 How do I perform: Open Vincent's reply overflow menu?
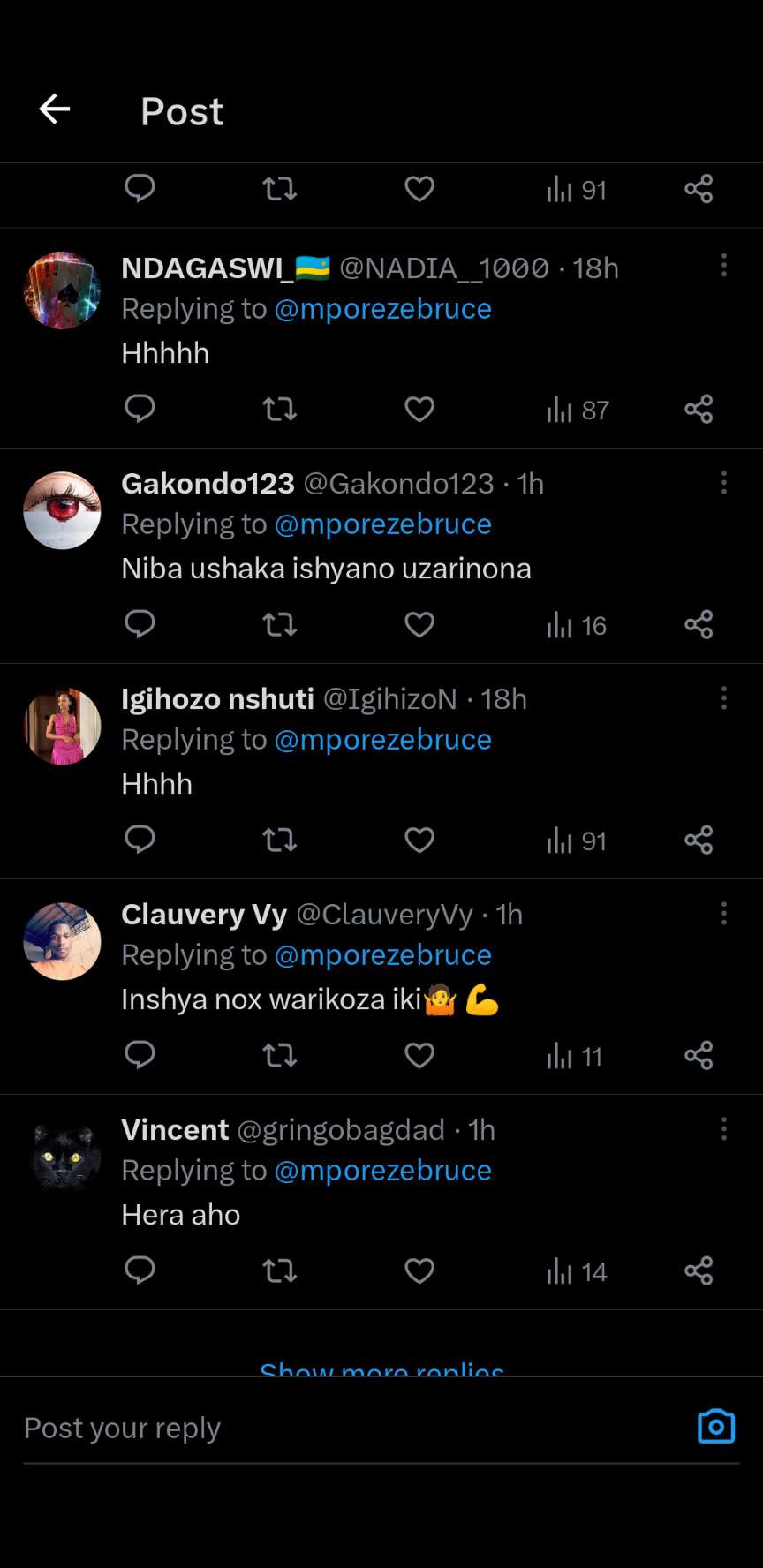click(724, 1129)
